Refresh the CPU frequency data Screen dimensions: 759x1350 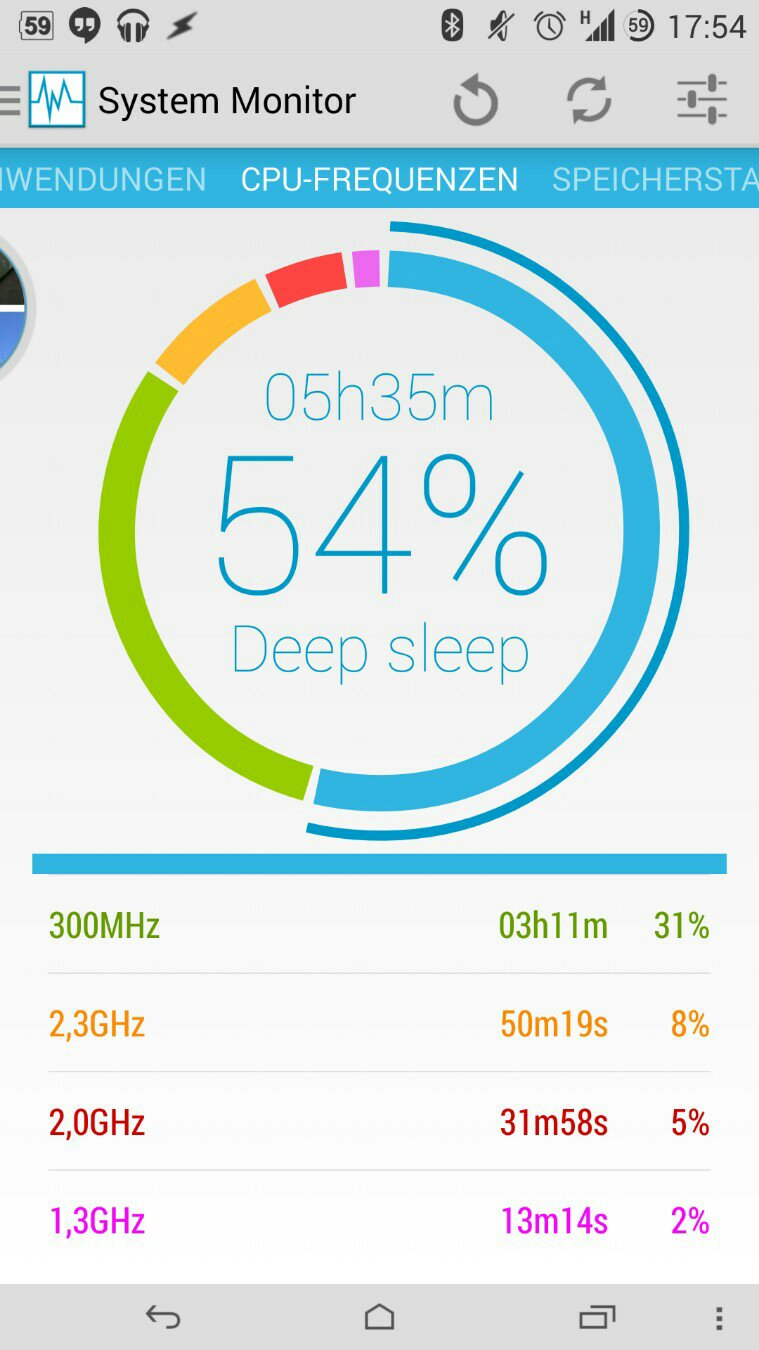[x=589, y=101]
